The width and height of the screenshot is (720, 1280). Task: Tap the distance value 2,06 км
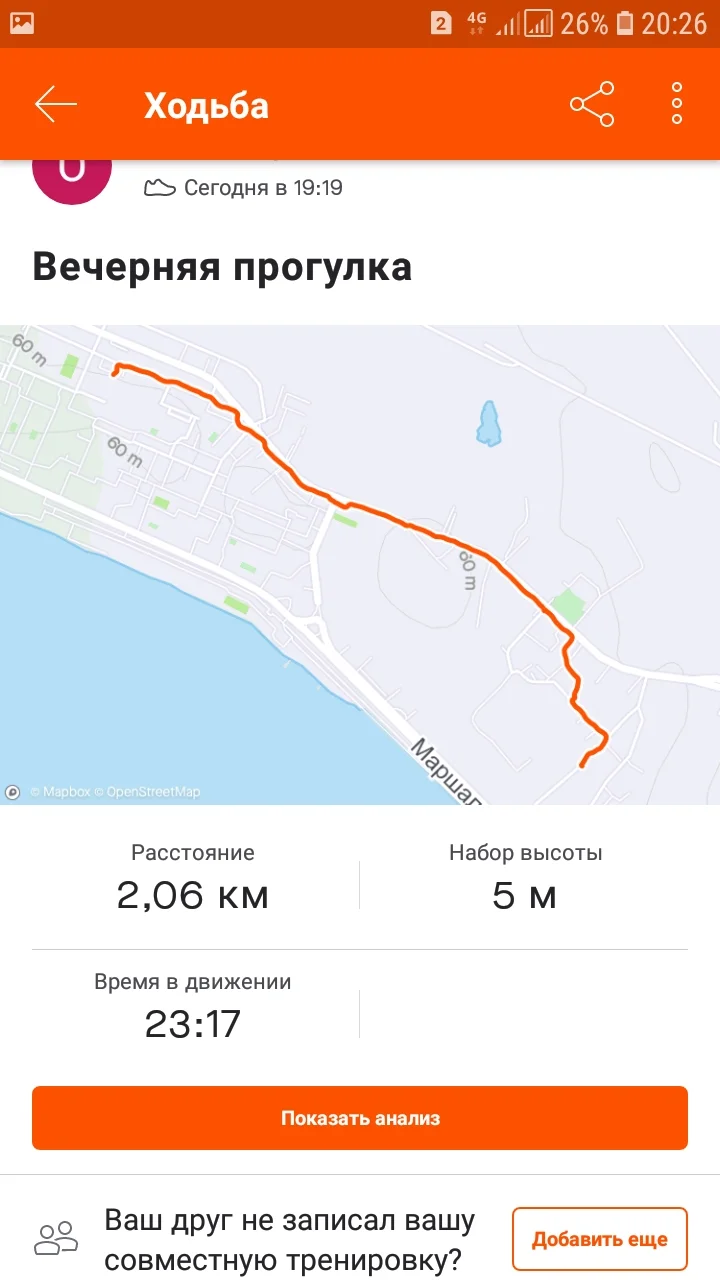point(192,895)
